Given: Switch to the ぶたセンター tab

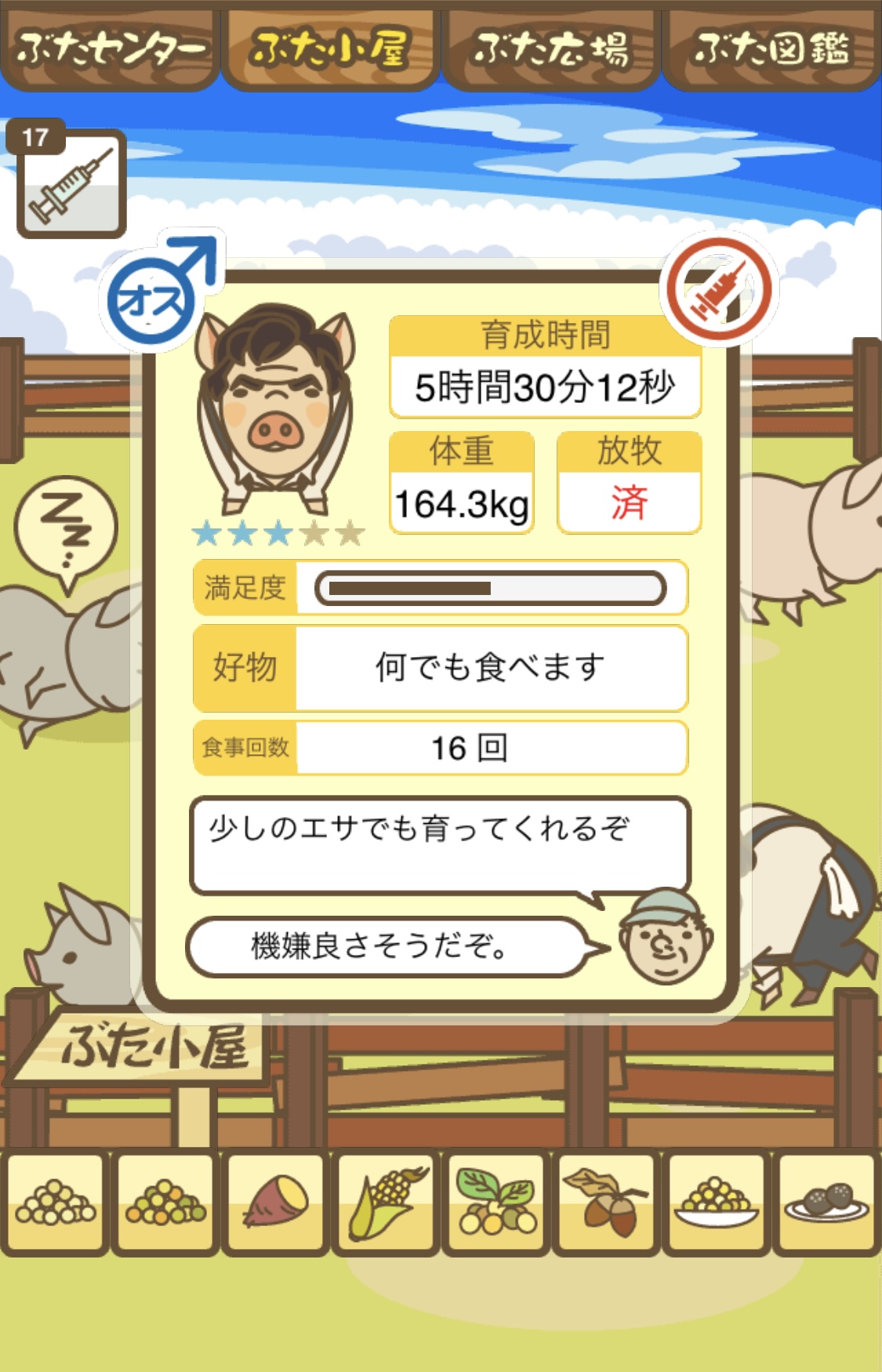Looking at the screenshot, I should pyautogui.click(x=110, y=49).
